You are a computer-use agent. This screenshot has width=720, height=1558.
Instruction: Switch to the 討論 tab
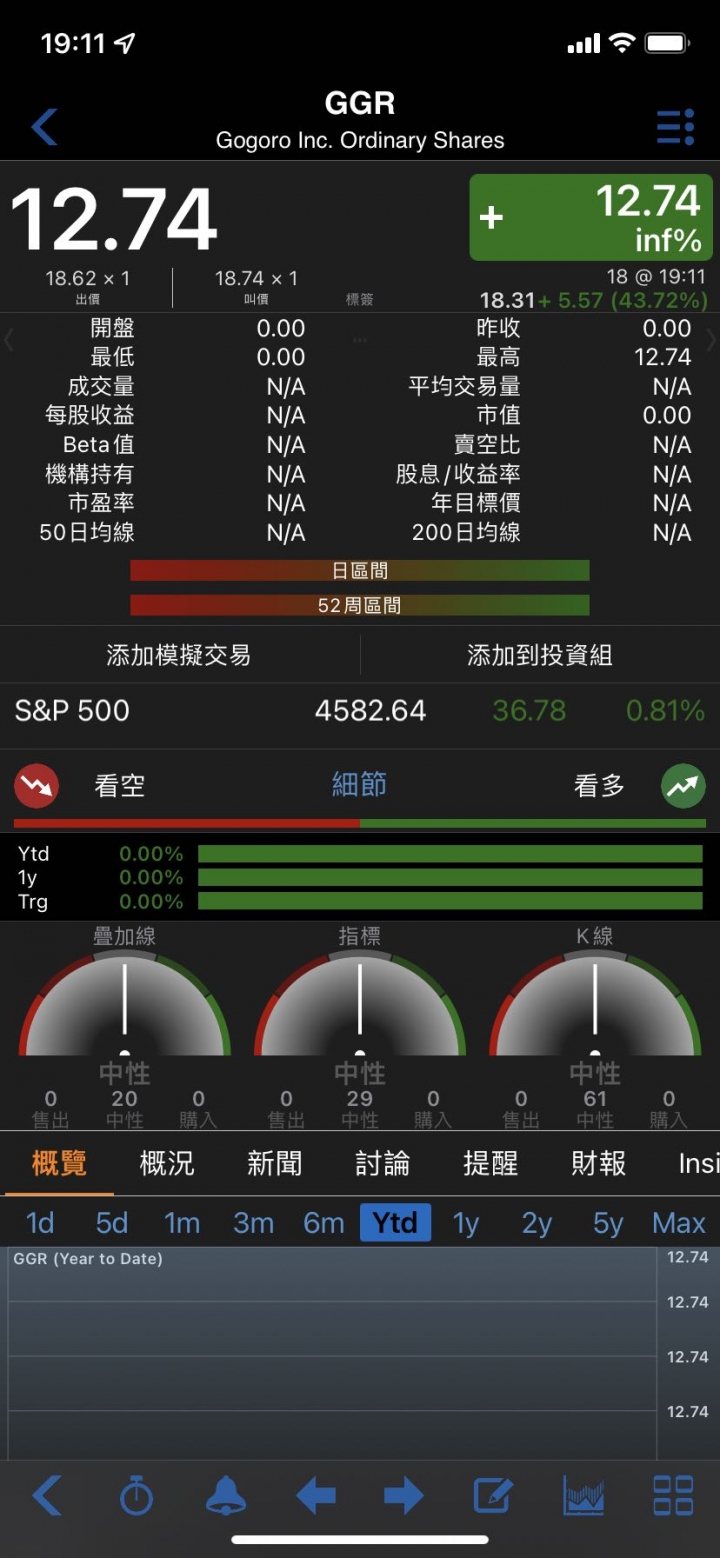pos(383,1163)
